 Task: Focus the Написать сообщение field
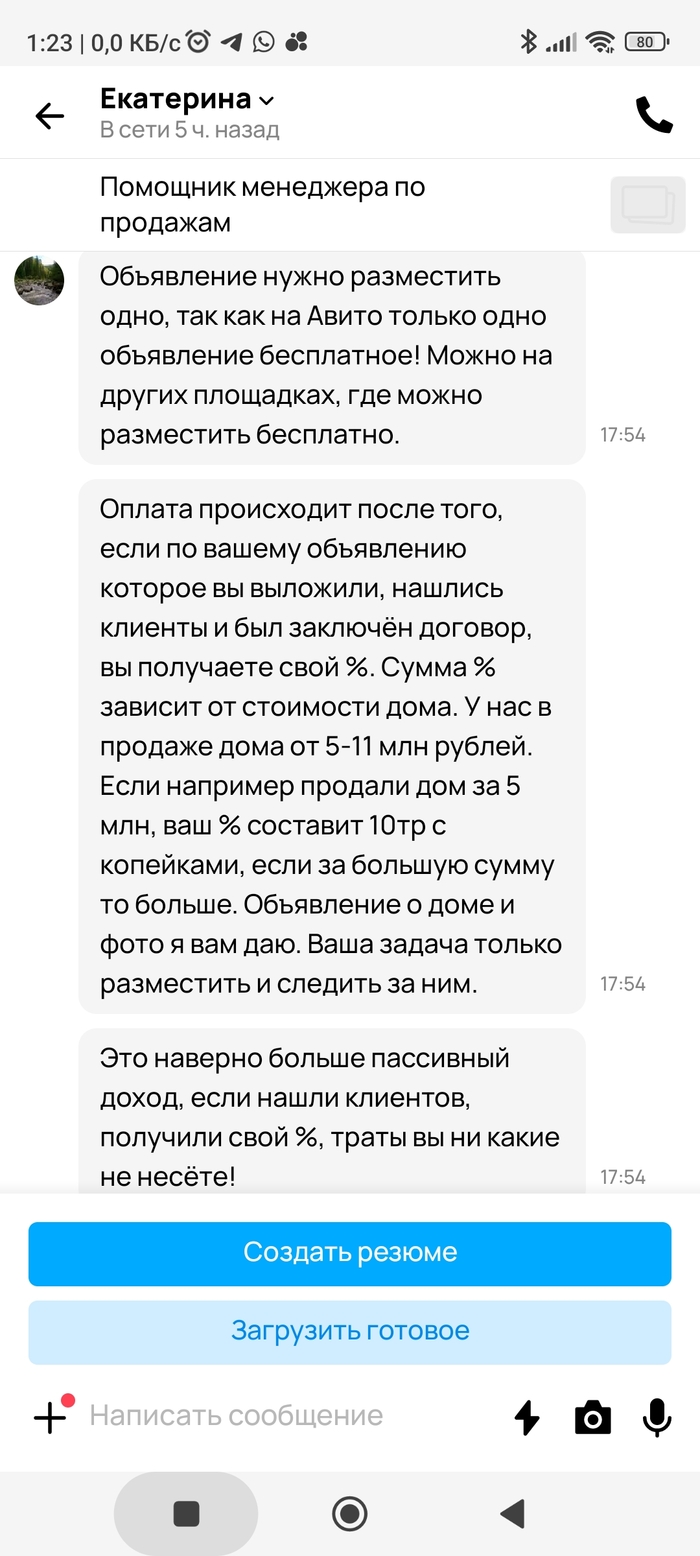point(280,1416)
